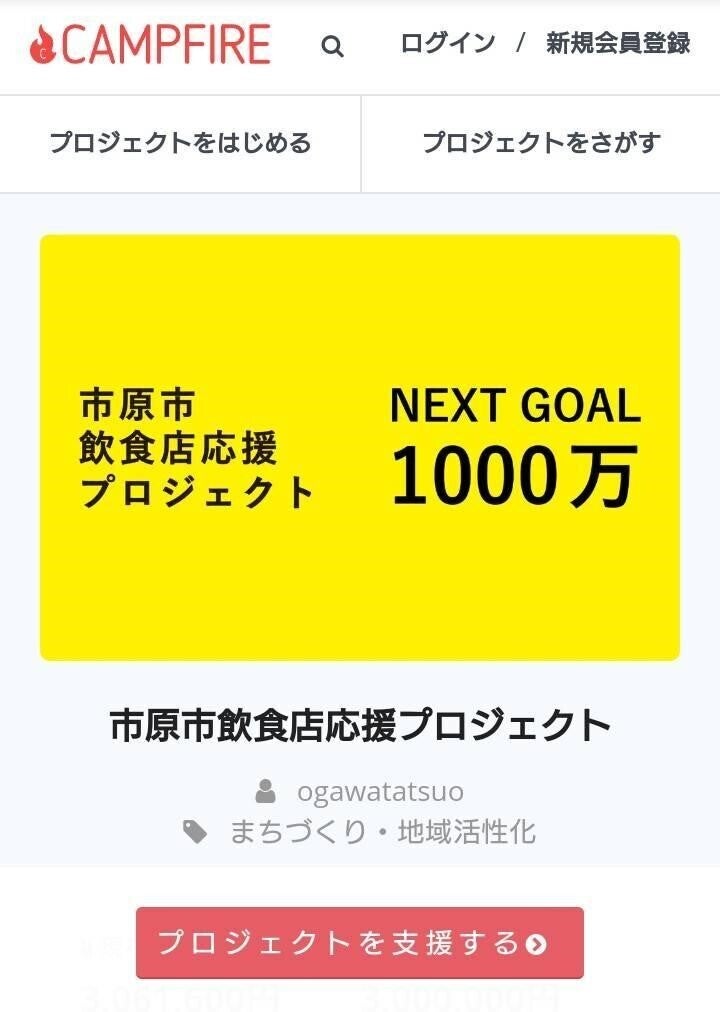Browse the まちづくり・地域活性化 category
This screenshot has height=1012, width=720.
pyautogui.click(x=382, y=832)
